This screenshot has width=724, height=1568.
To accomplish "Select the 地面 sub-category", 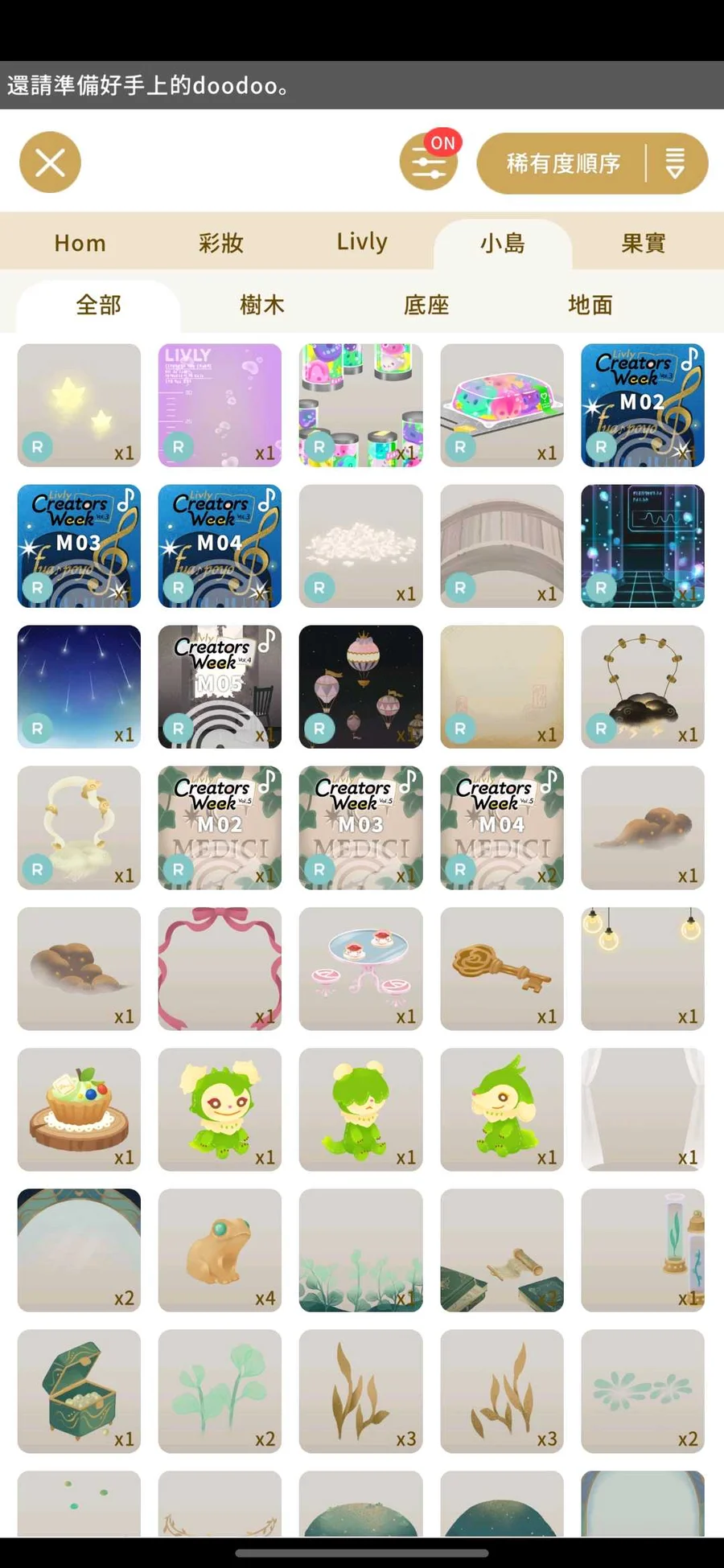I will point(590,305).
